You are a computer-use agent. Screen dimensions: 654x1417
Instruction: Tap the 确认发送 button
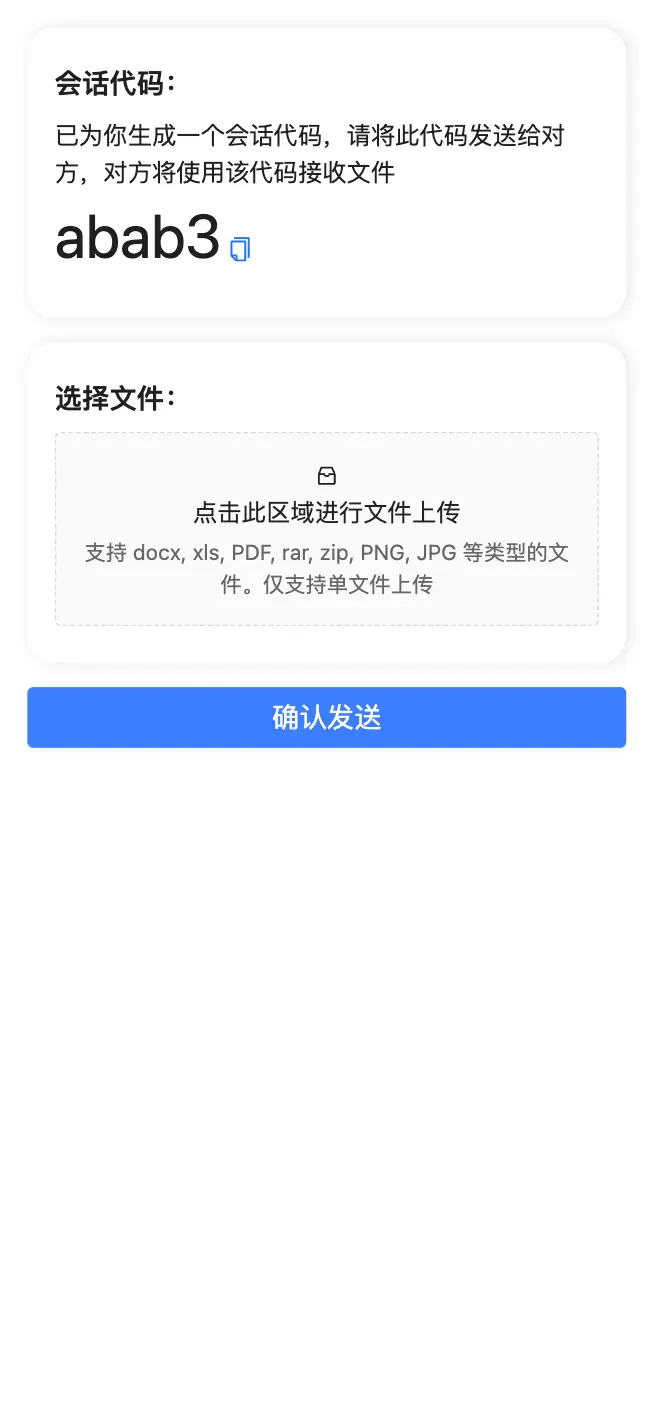[327, 717]
